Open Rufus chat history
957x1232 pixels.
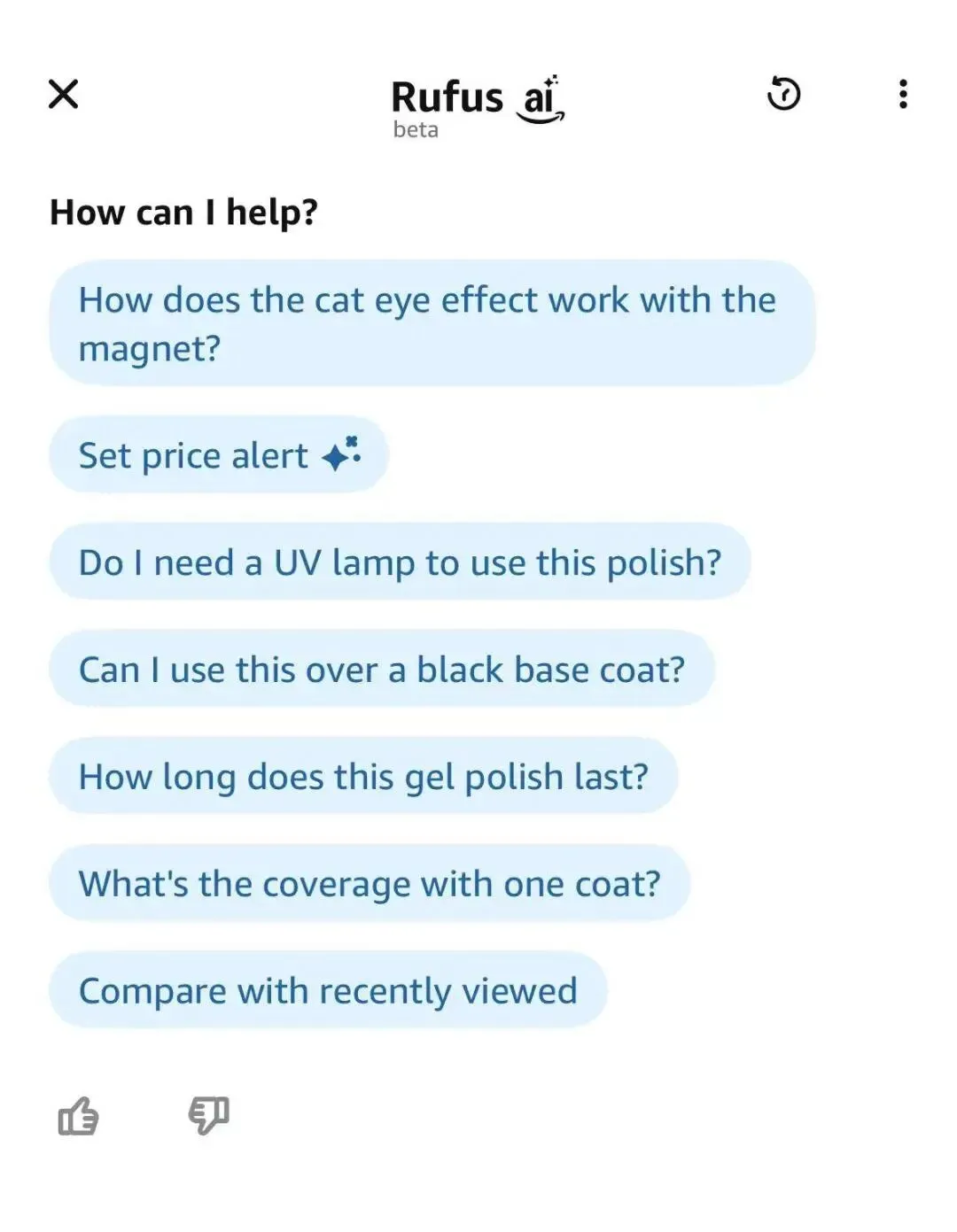pyautogui.click(x=783, y=94)
